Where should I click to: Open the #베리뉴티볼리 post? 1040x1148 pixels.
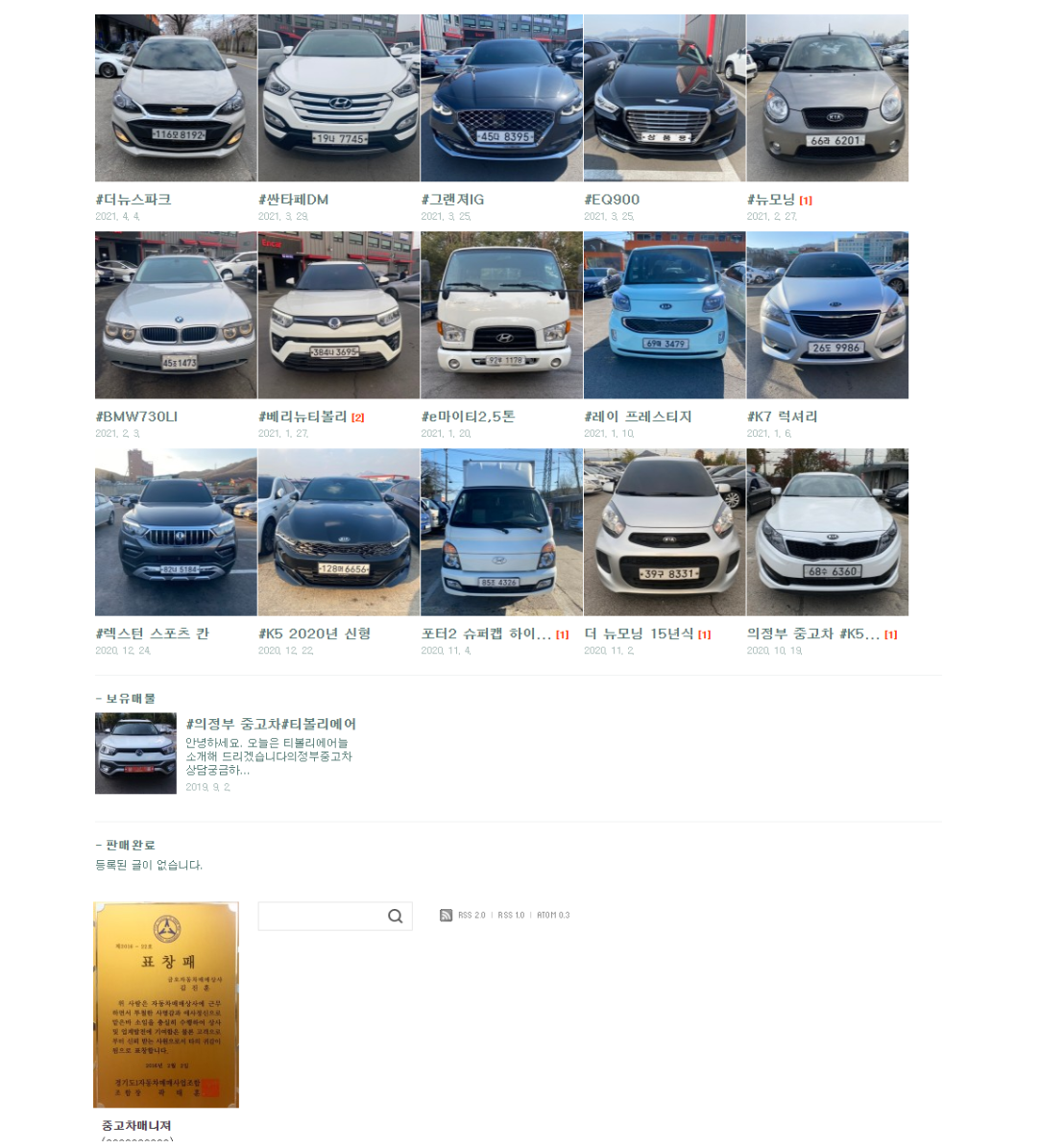pos(302,417)
